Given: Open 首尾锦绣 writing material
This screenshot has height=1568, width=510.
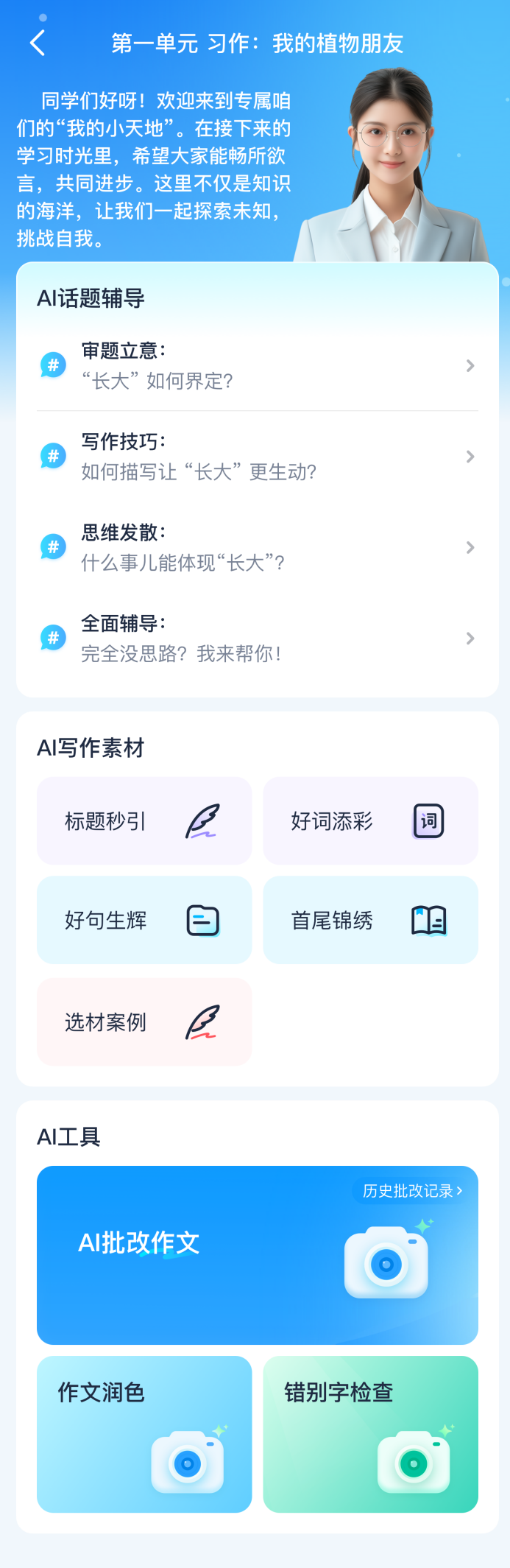Looking at the screenshot, I should 370,920.
